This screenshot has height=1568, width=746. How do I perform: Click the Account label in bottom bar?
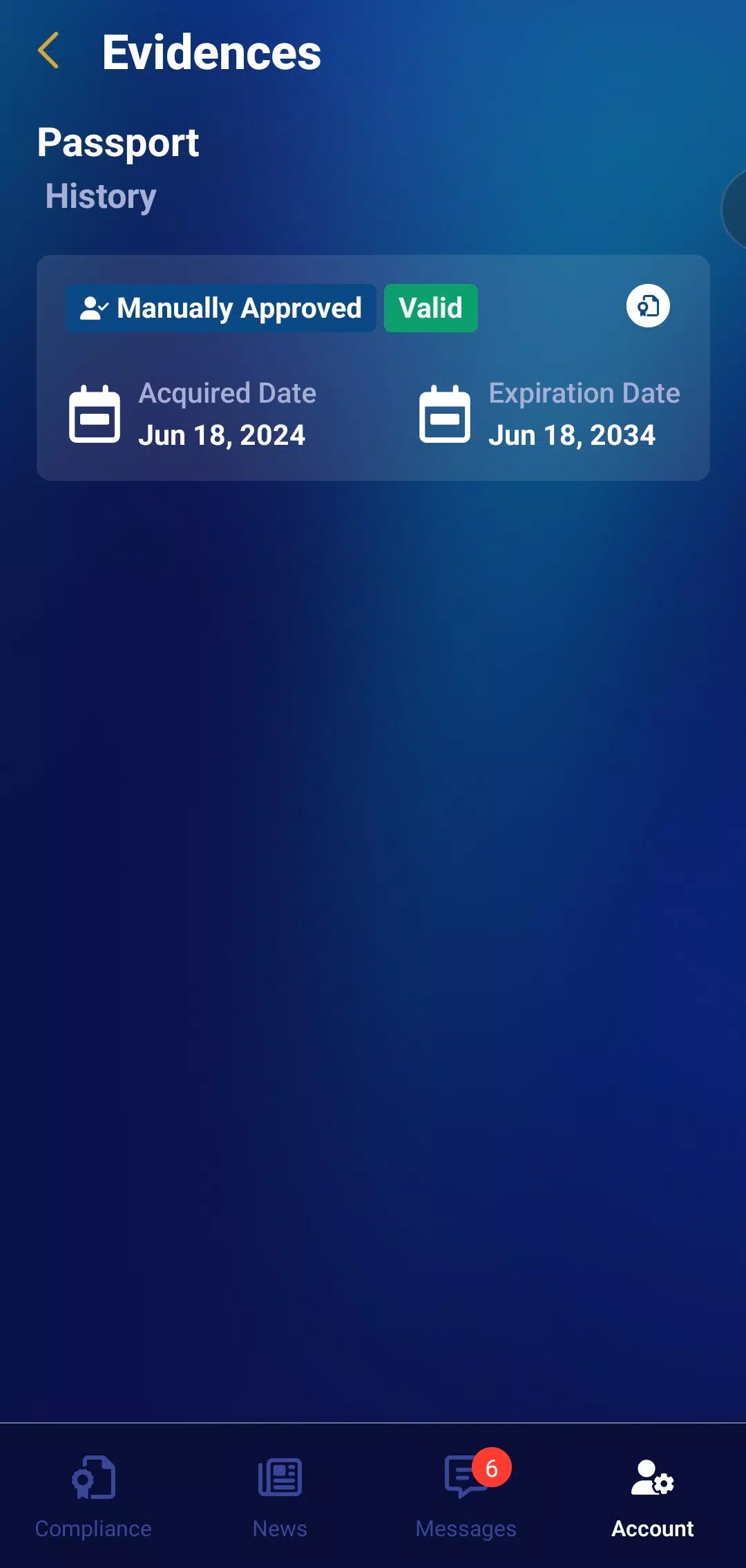tap(652, 1528)
